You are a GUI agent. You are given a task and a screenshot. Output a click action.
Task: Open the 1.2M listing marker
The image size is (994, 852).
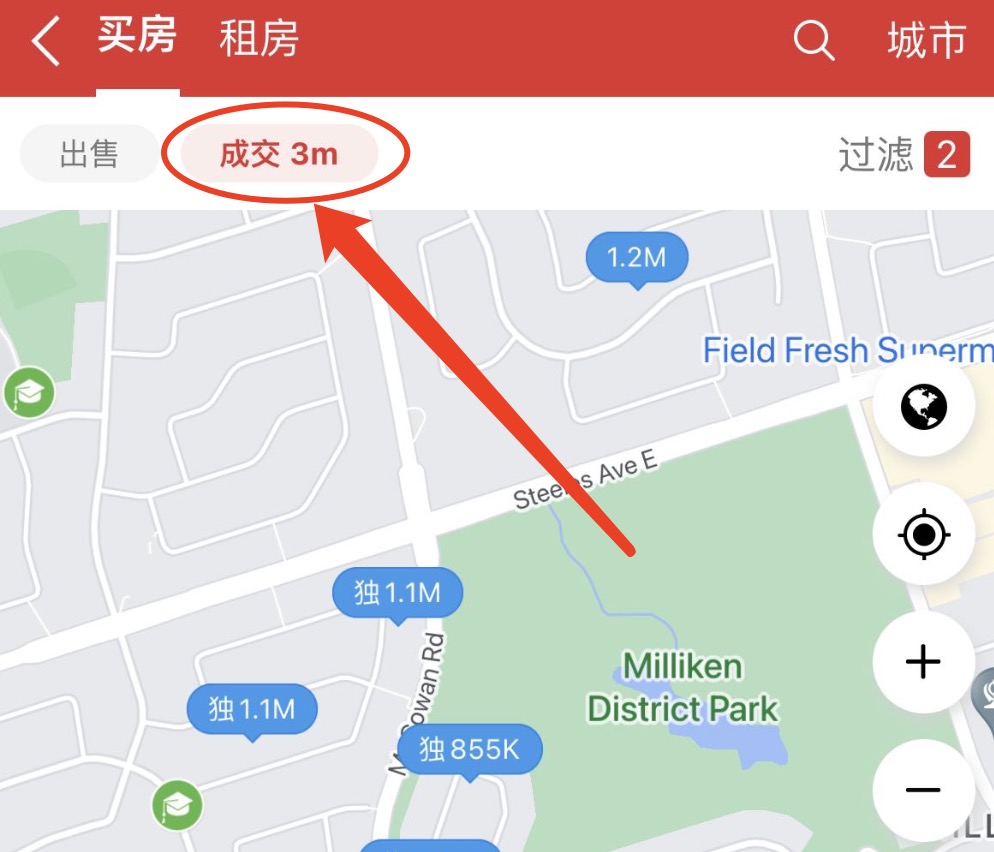pyautogui.click(x=637, y=258)
